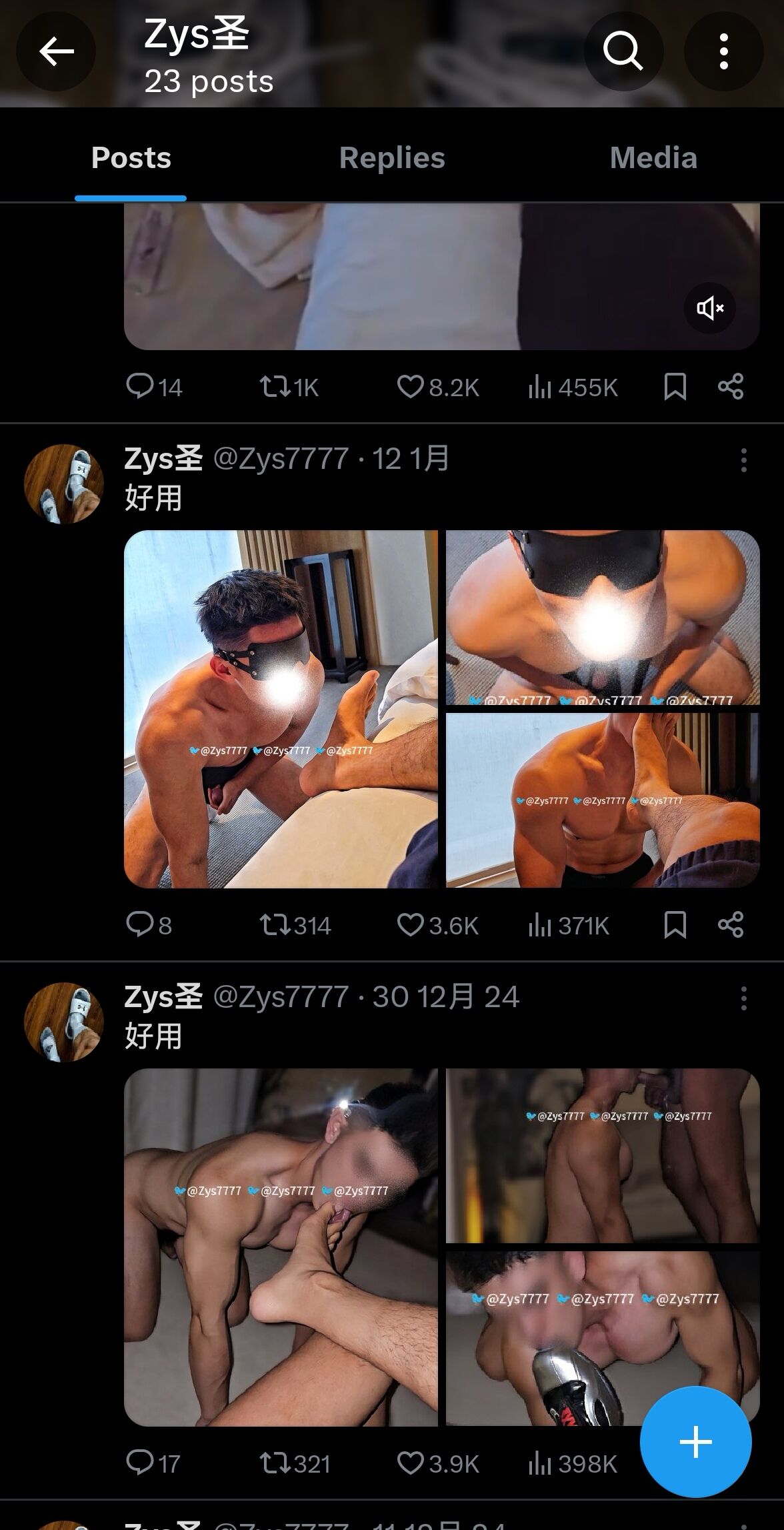Bookmark the post with 371K views
The image size is (784, 1530).
675,925
